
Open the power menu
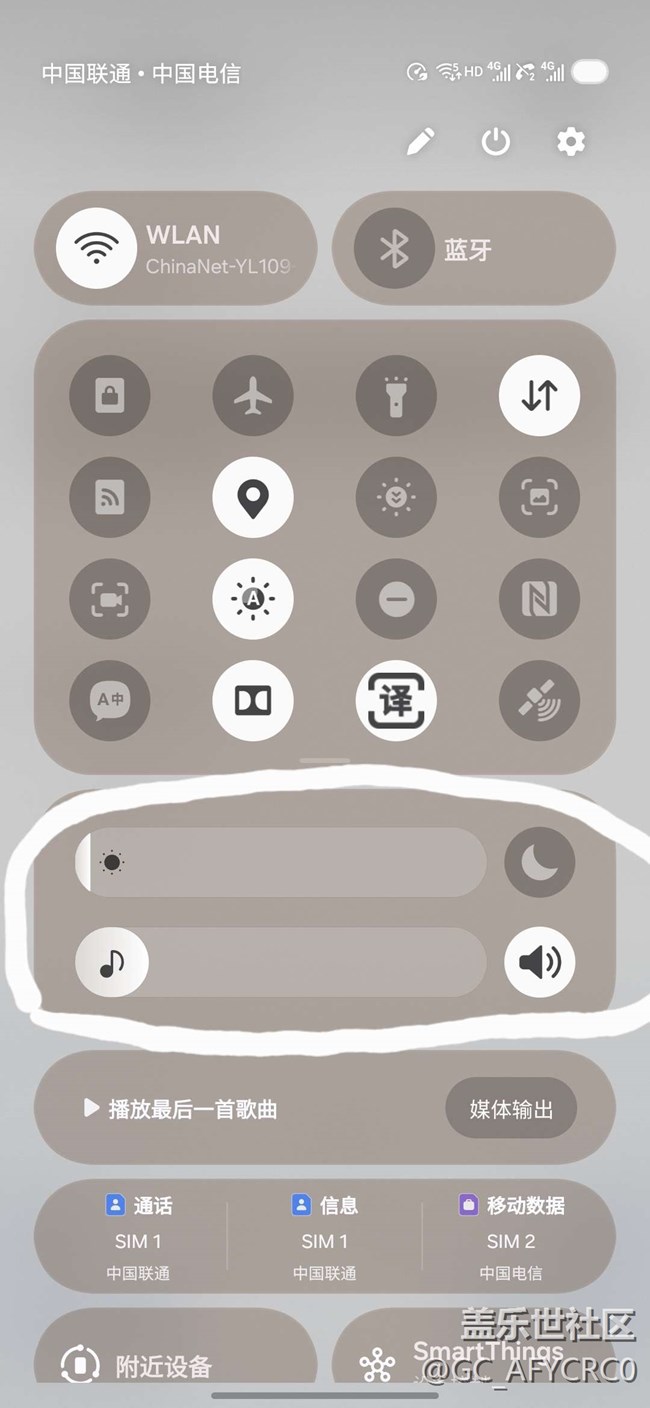[495, 142]
